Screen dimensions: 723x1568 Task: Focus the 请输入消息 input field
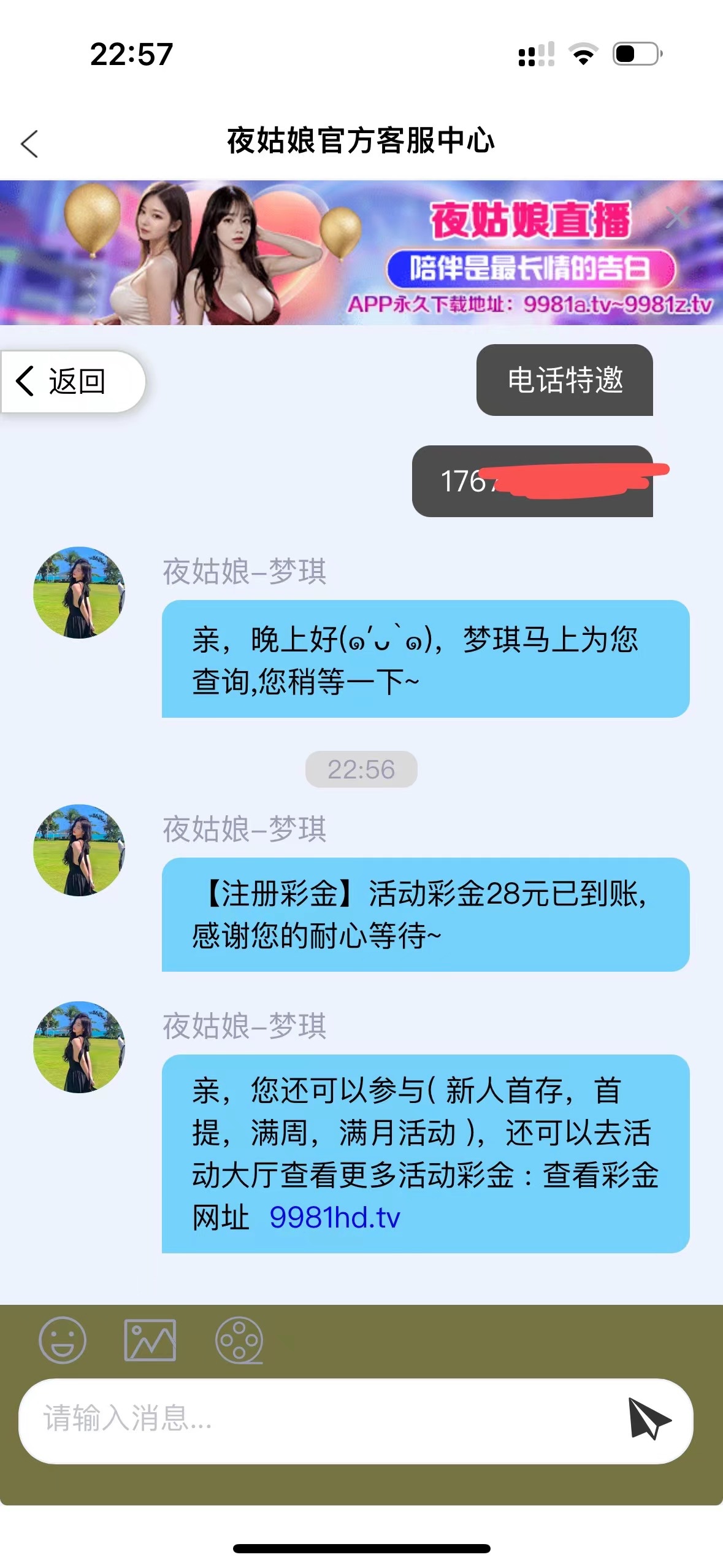click(x=319, y=1419)
